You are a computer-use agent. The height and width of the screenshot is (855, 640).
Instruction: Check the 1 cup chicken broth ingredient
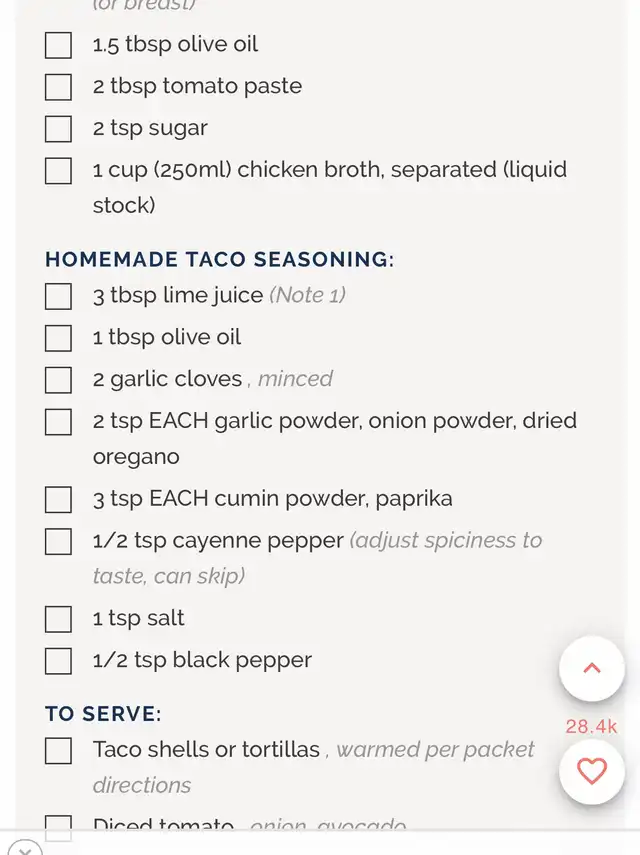click(59, 171)
